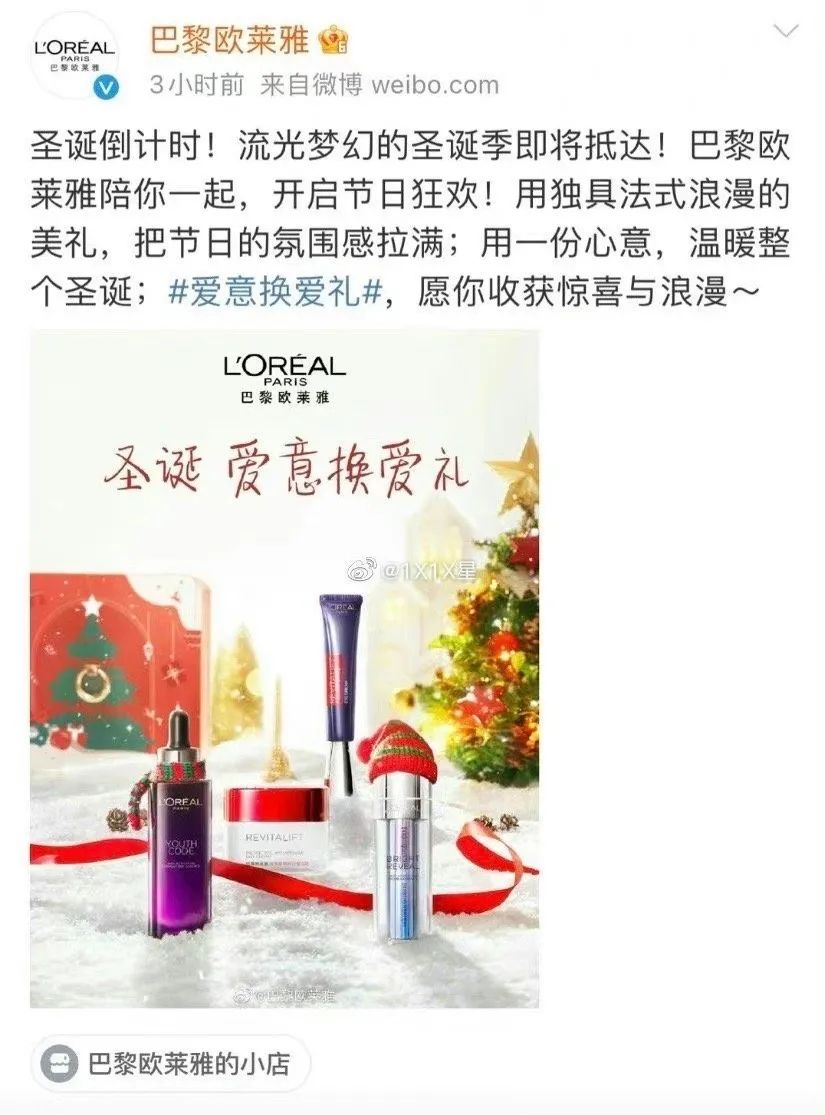
Task: Expand the post options chevron
Action: click(x=786, y=31)
